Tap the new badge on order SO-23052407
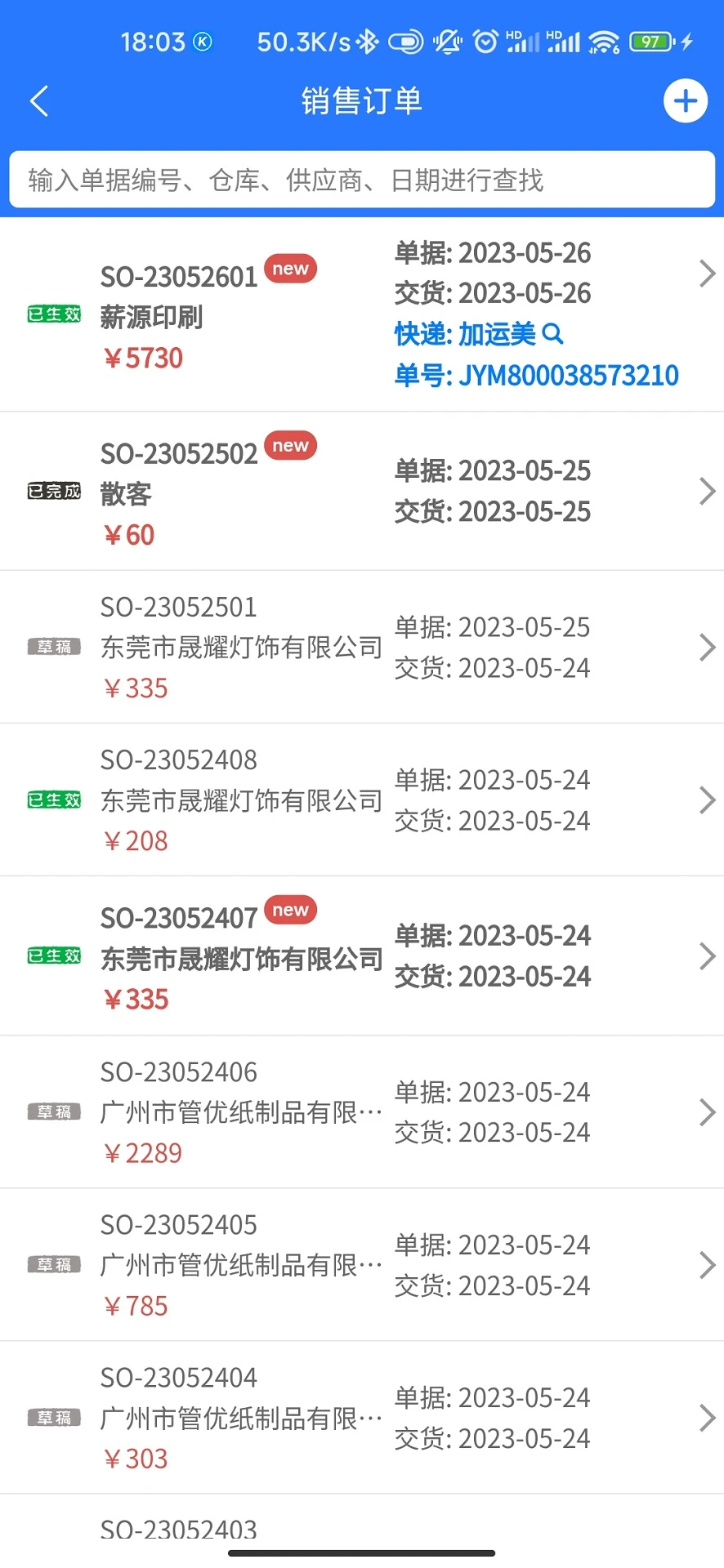Screen dimensions: 724x1568 coord(290,910)
